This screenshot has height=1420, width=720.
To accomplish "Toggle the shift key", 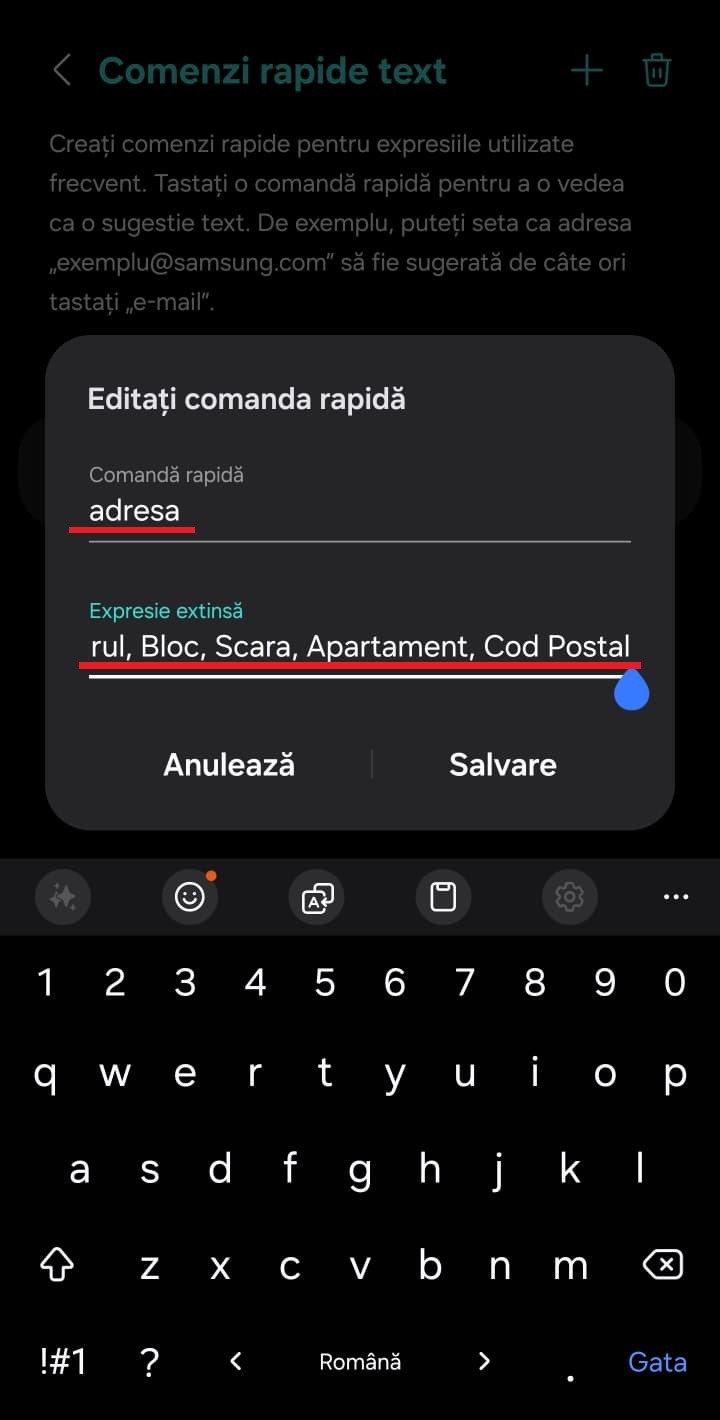I will coord(58,1266).
